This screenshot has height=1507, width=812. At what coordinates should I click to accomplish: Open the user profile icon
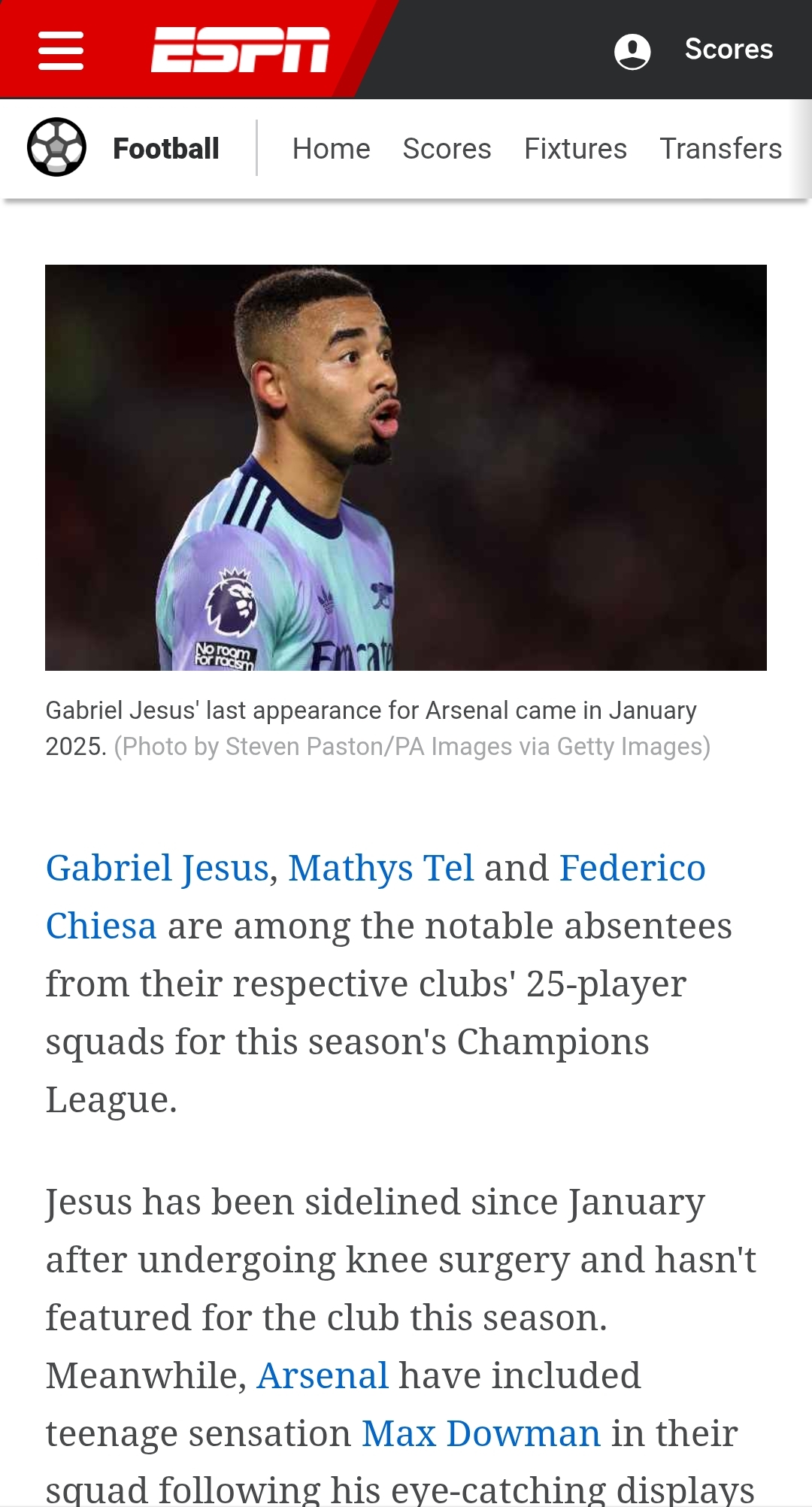632,51
